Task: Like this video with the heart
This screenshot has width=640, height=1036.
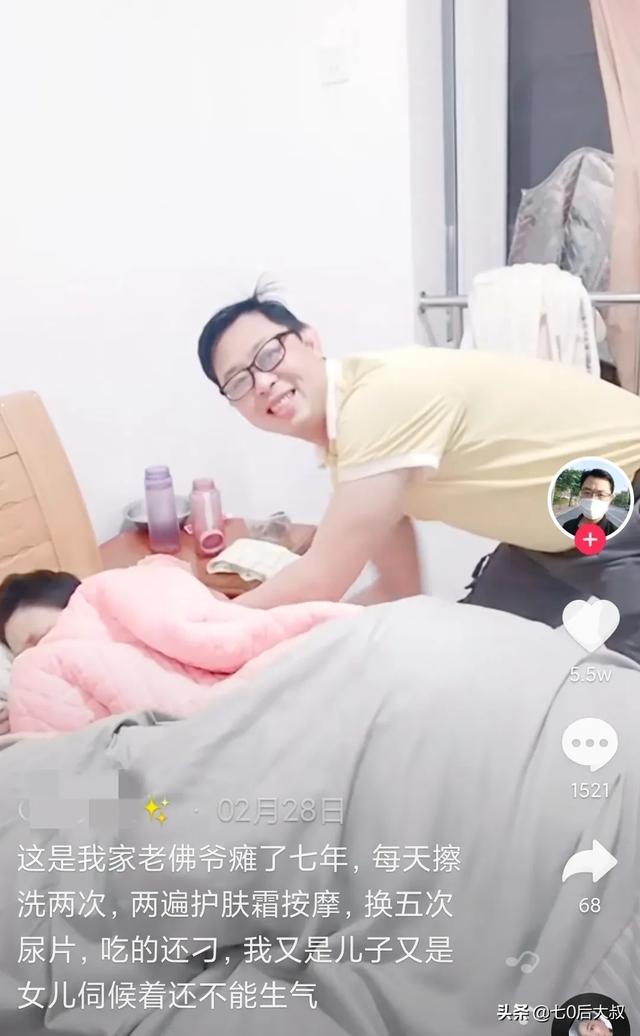Action: pos(590,625)
